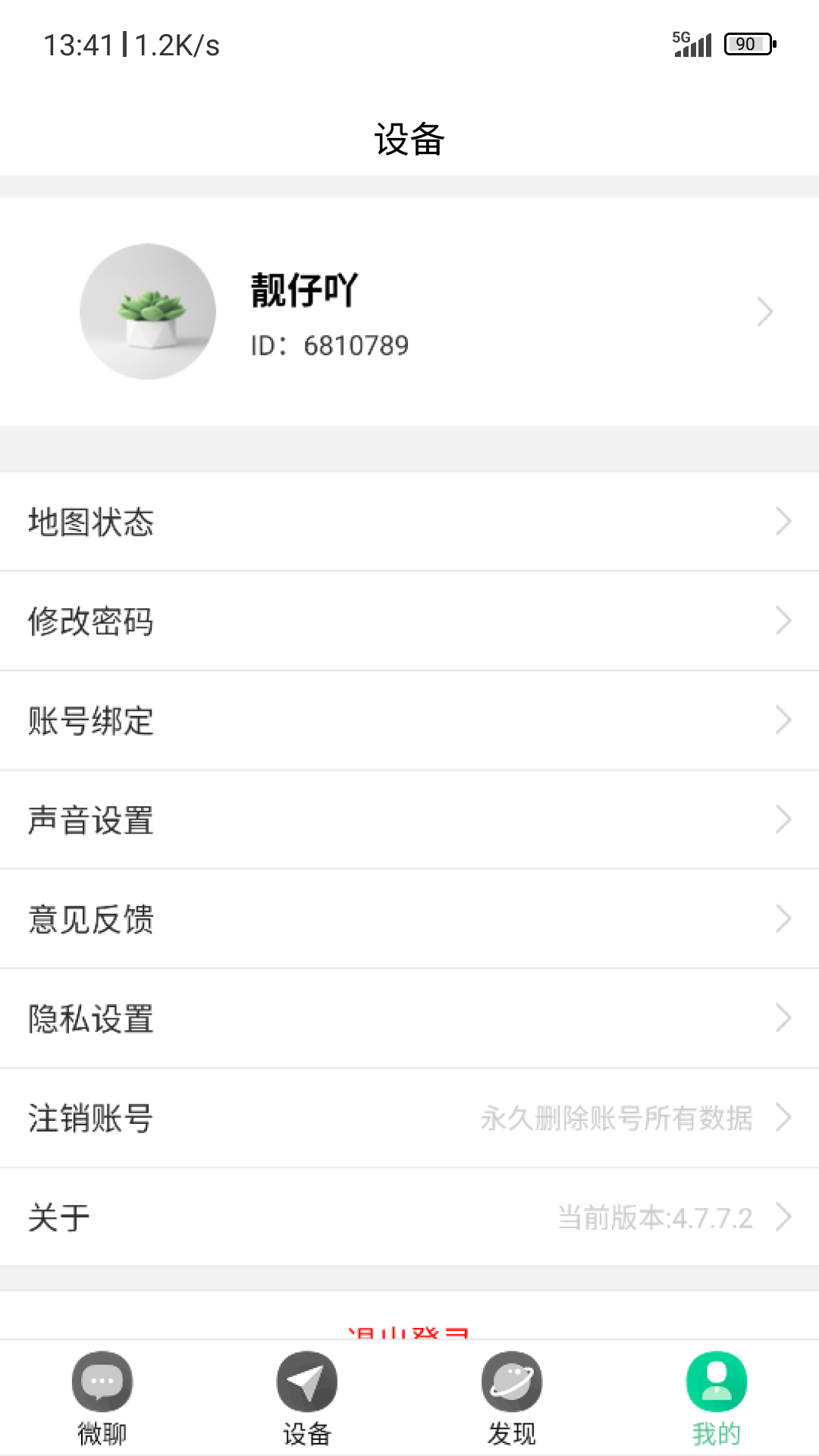Enter 意见反馈 feedback settings

409,919
